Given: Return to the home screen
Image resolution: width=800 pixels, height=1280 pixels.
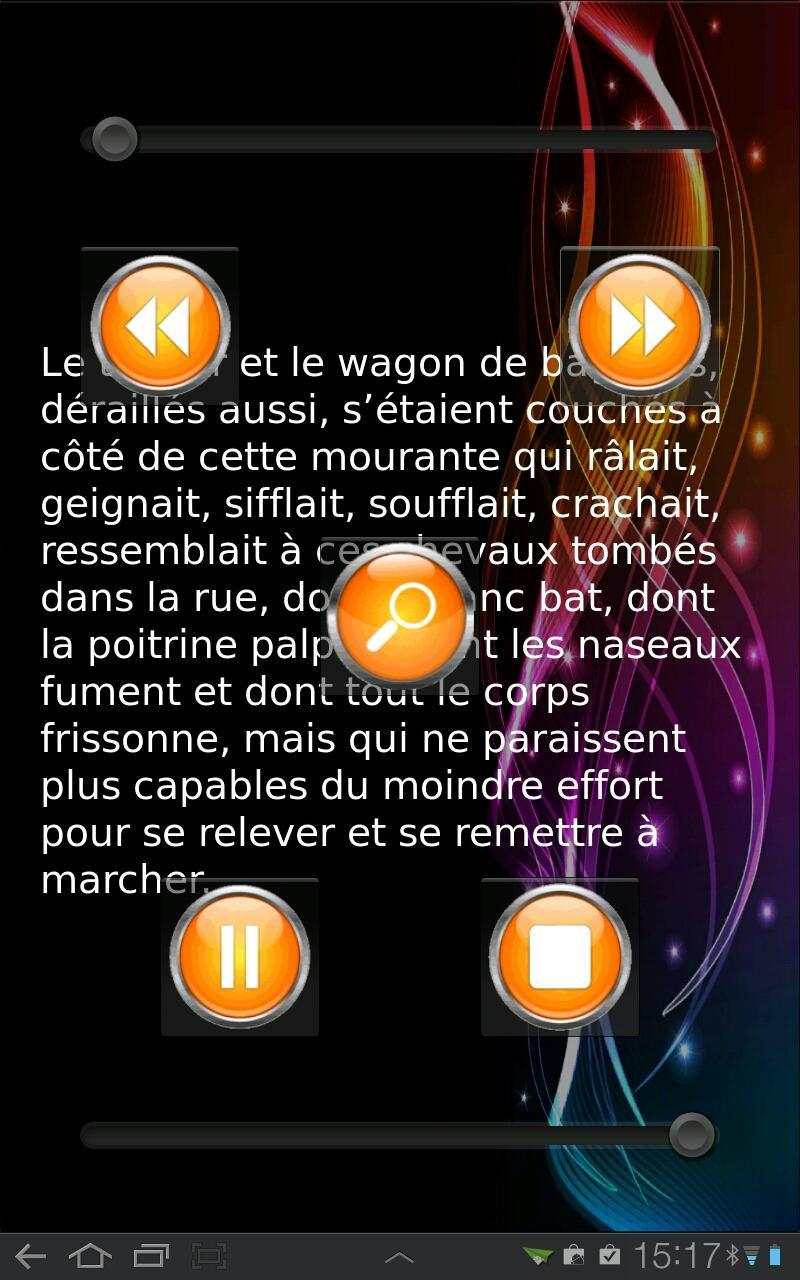Looking at the screenshot, I should tap(90, 1255).
